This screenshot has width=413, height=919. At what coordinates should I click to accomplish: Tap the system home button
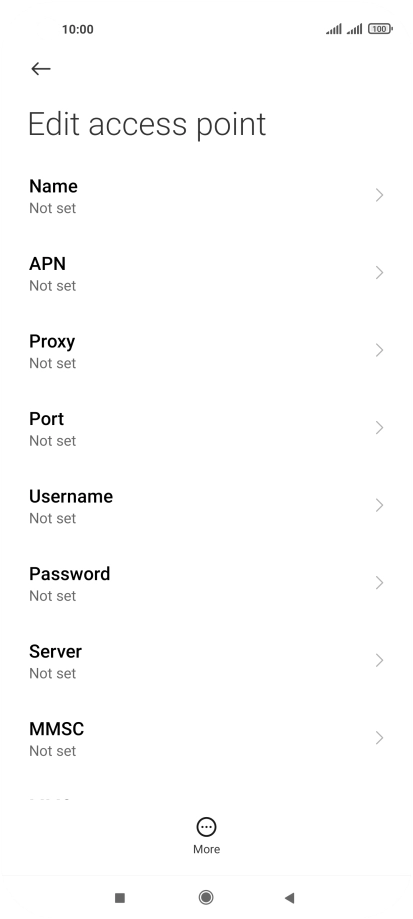(206, 897)
